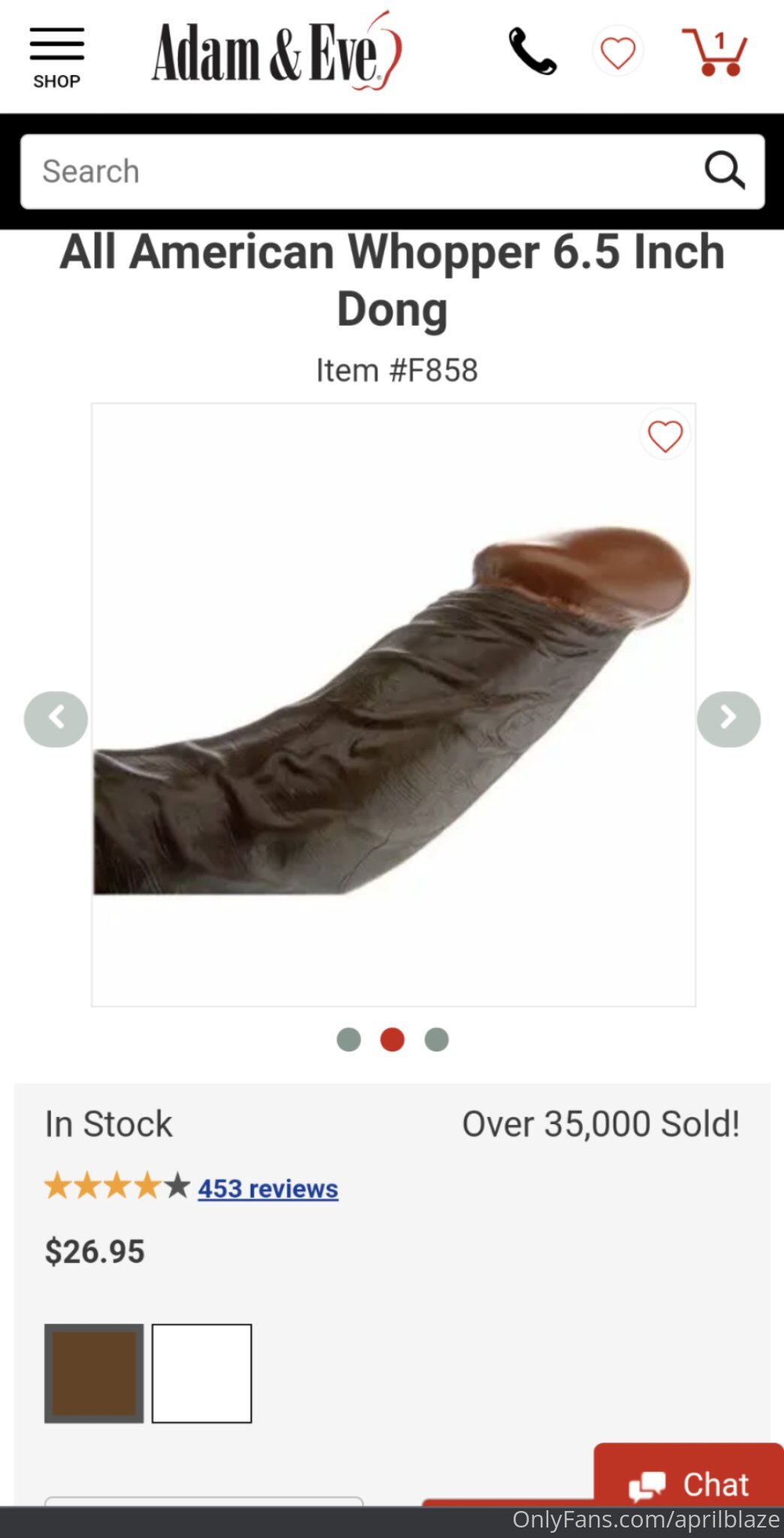
Task: Open the shopping cart
Action: click(715, 53)
